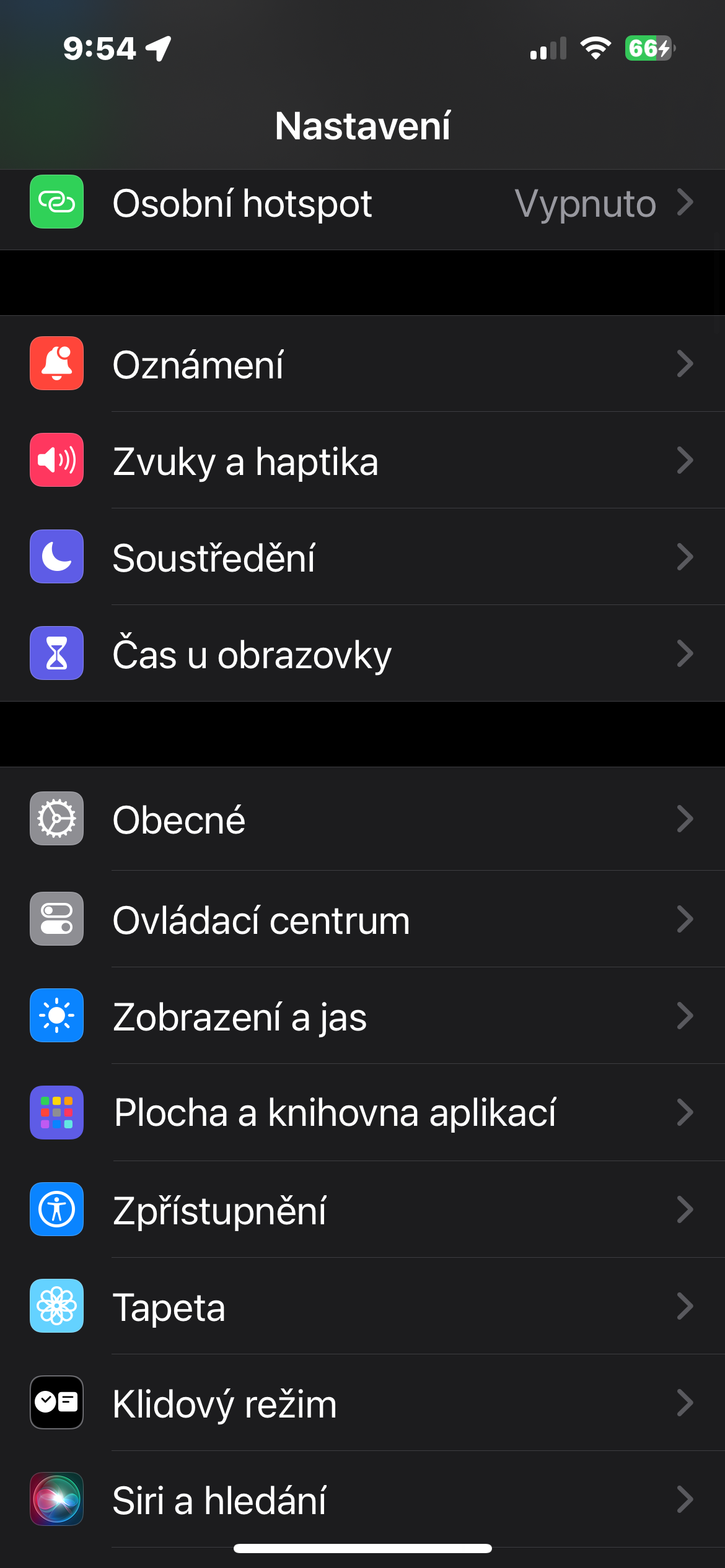
Task: Open Zpřístupnění settings
Action: coord(362,1209)
